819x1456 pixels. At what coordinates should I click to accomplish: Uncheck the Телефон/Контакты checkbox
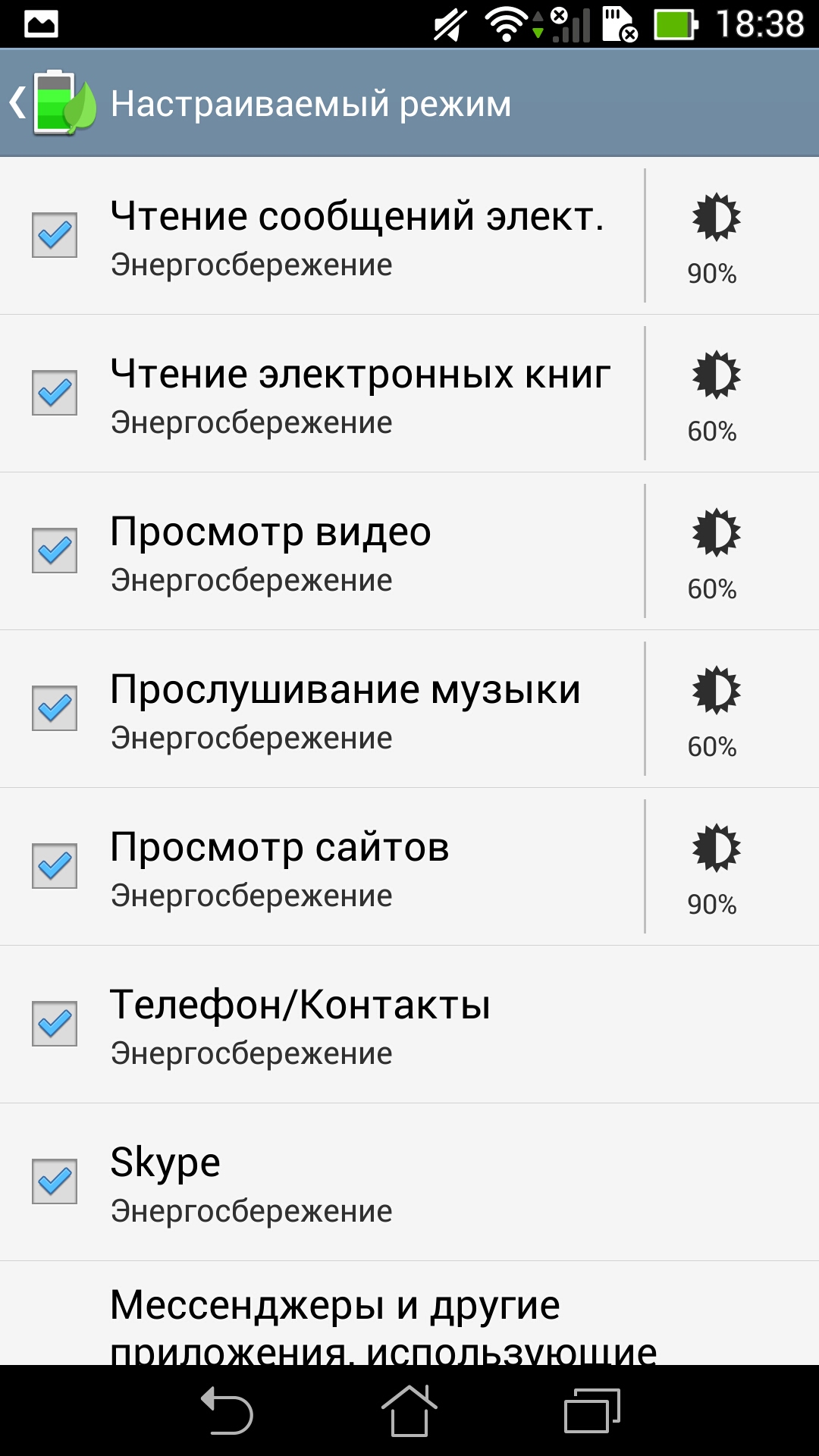[x=55, y=1024]
